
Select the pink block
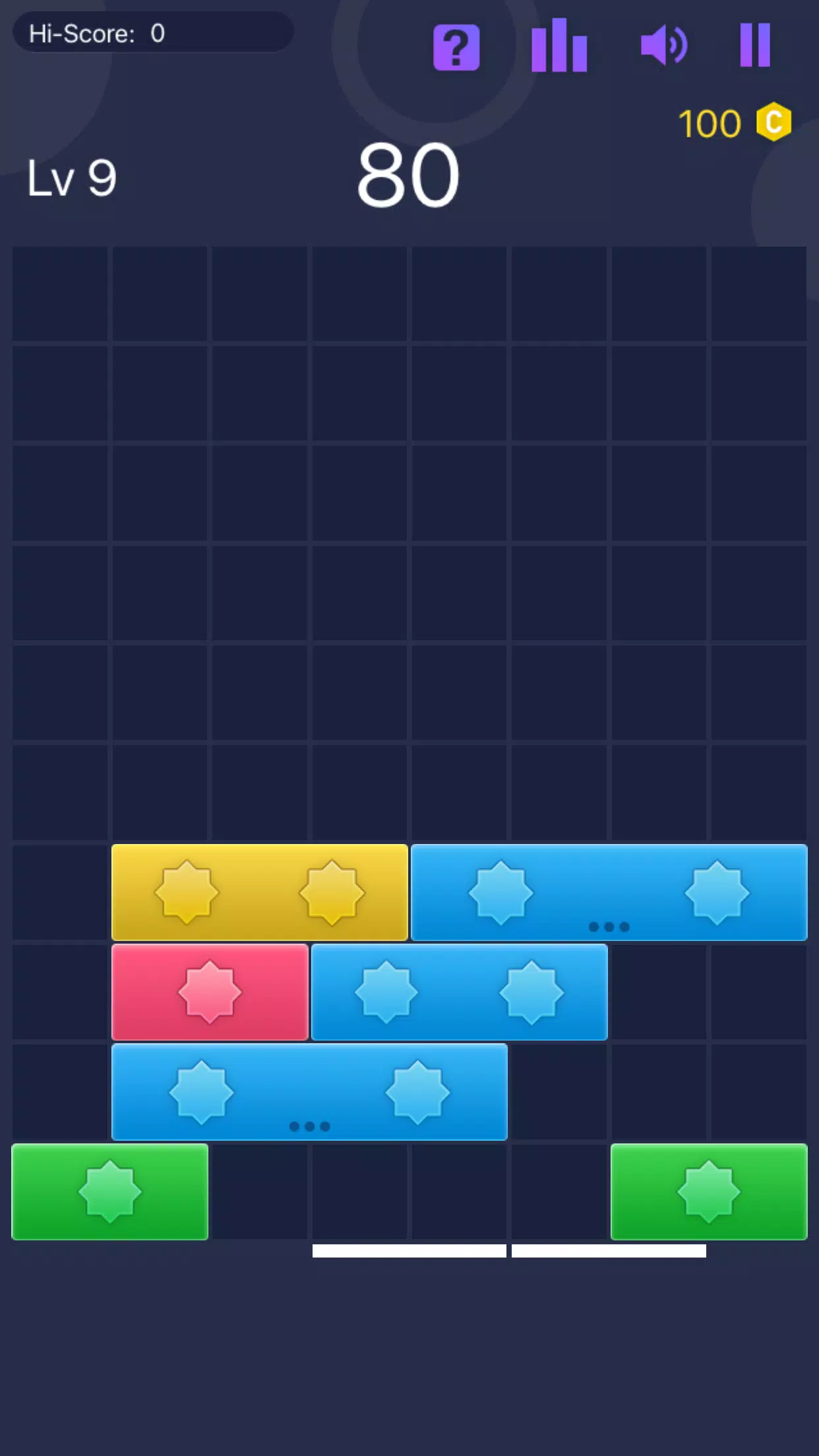(x=210, y=992)
